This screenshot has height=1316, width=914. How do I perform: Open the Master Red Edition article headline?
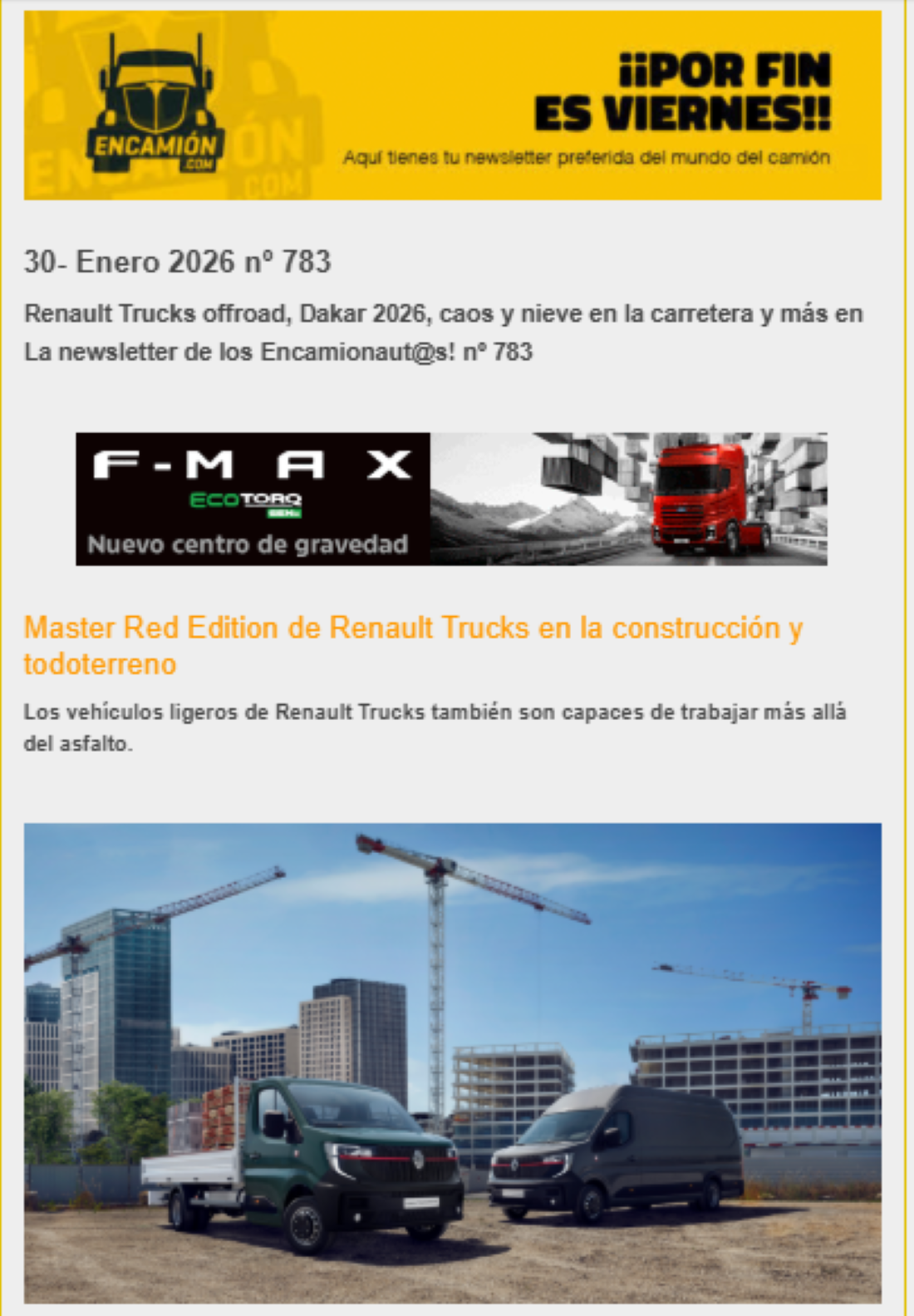coord(413,628)
